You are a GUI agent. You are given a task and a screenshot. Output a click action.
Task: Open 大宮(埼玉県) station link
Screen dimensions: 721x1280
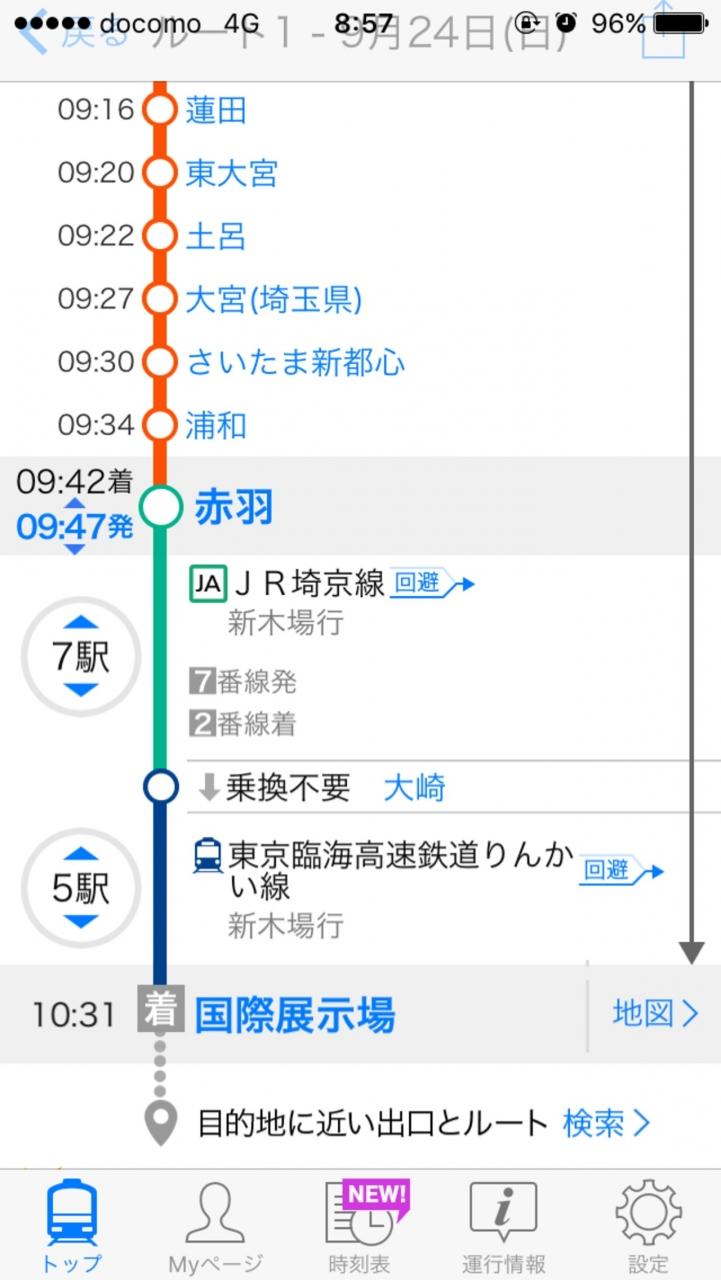click(274, 298)
